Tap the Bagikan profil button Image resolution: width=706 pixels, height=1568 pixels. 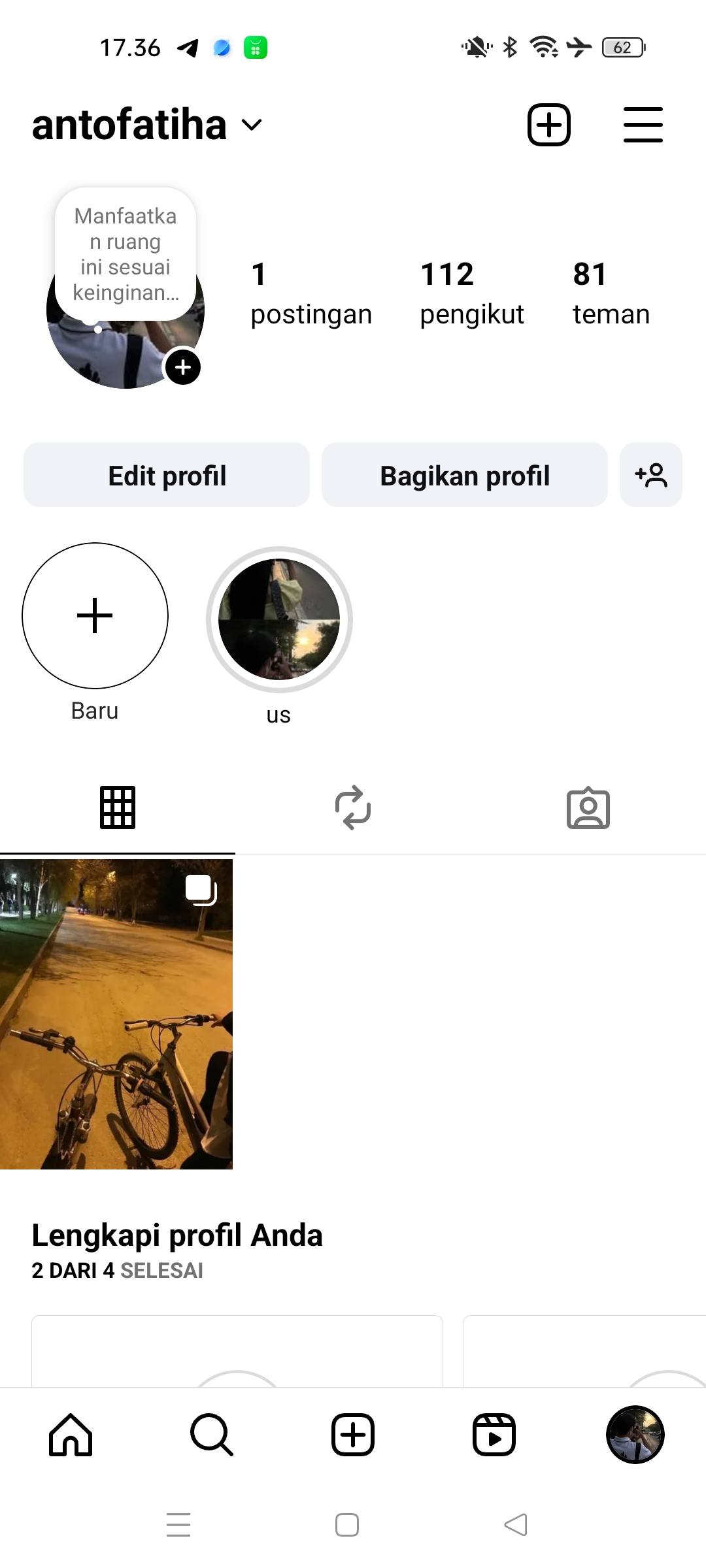pyautogui.click(x=464, y=475)
